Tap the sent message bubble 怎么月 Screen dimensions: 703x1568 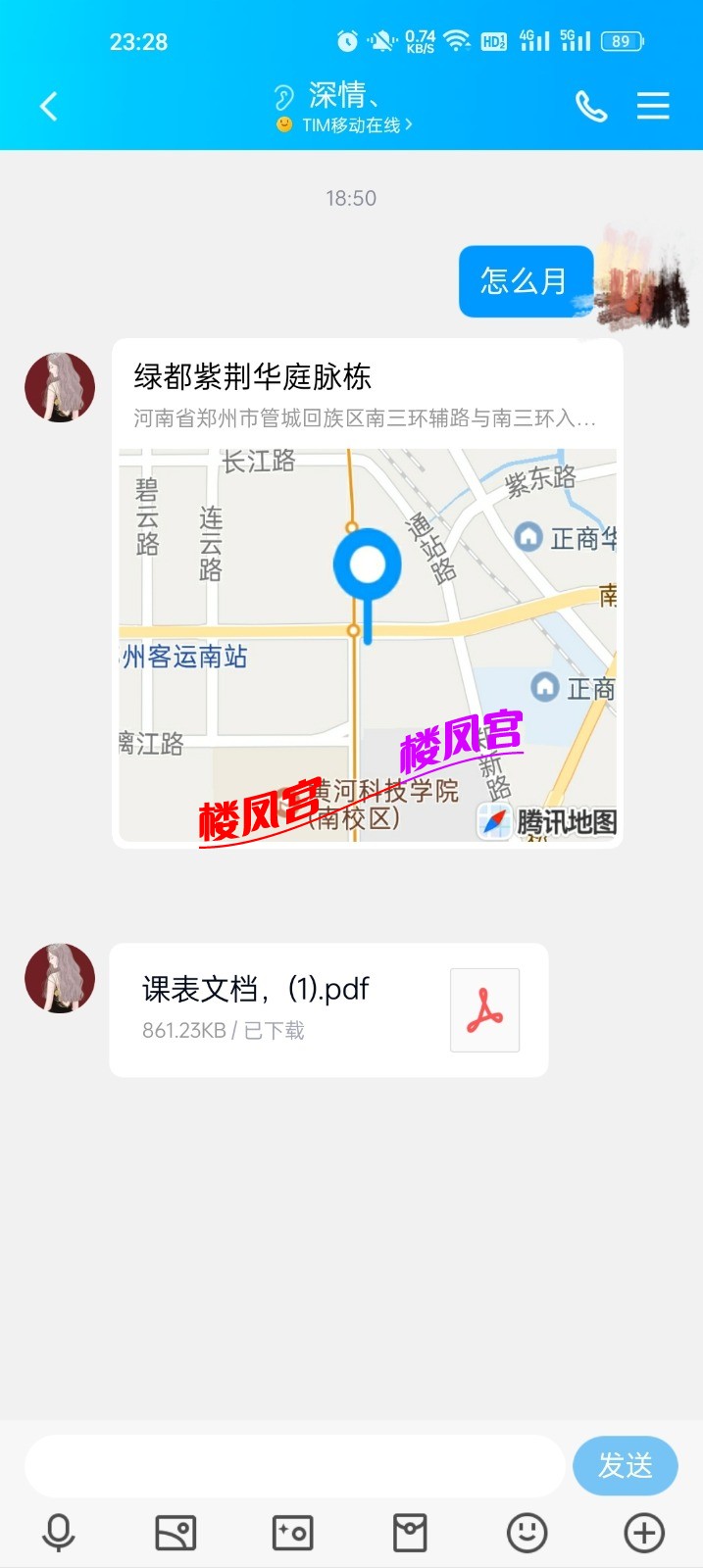[526, 282]
